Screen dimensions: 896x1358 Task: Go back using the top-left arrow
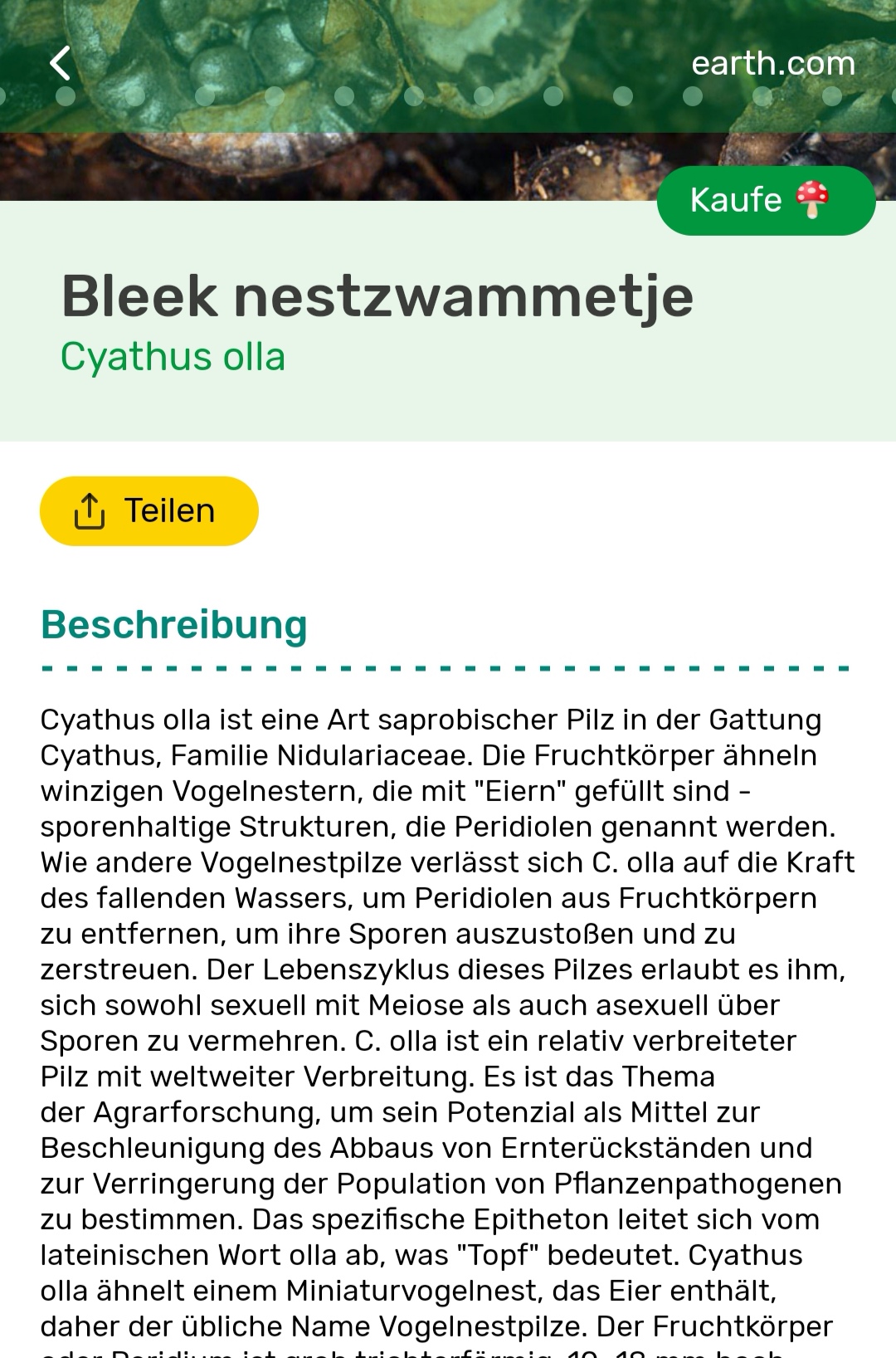point(61,64)
